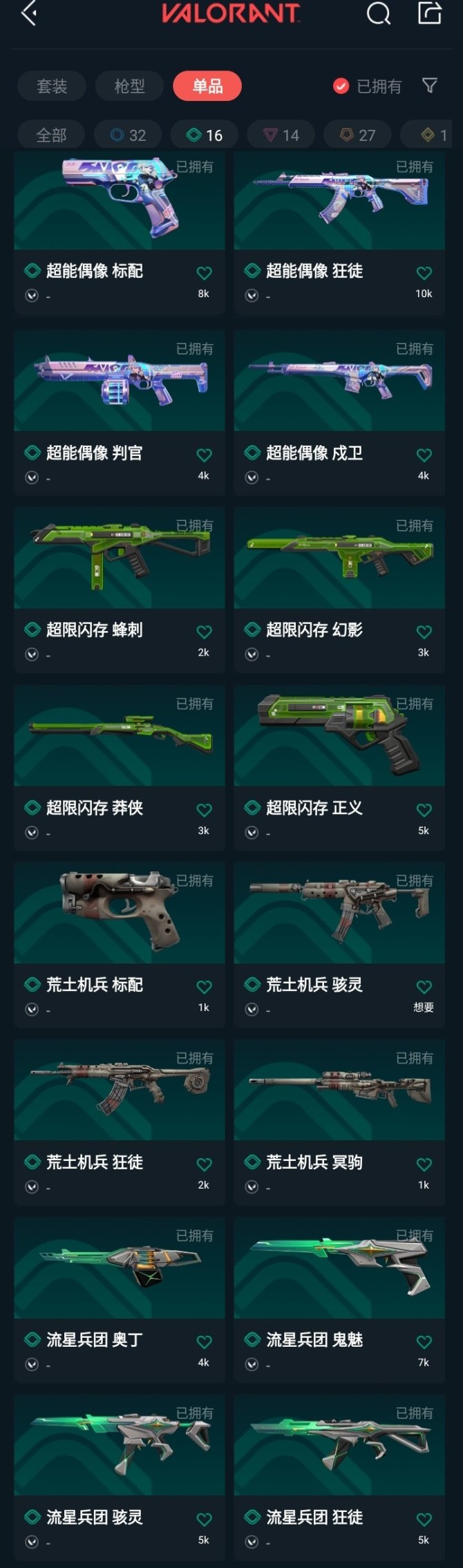Switch to the 套装 tab
The width and height of the screenshot is (463, 1568).
(x=52, y=86)
